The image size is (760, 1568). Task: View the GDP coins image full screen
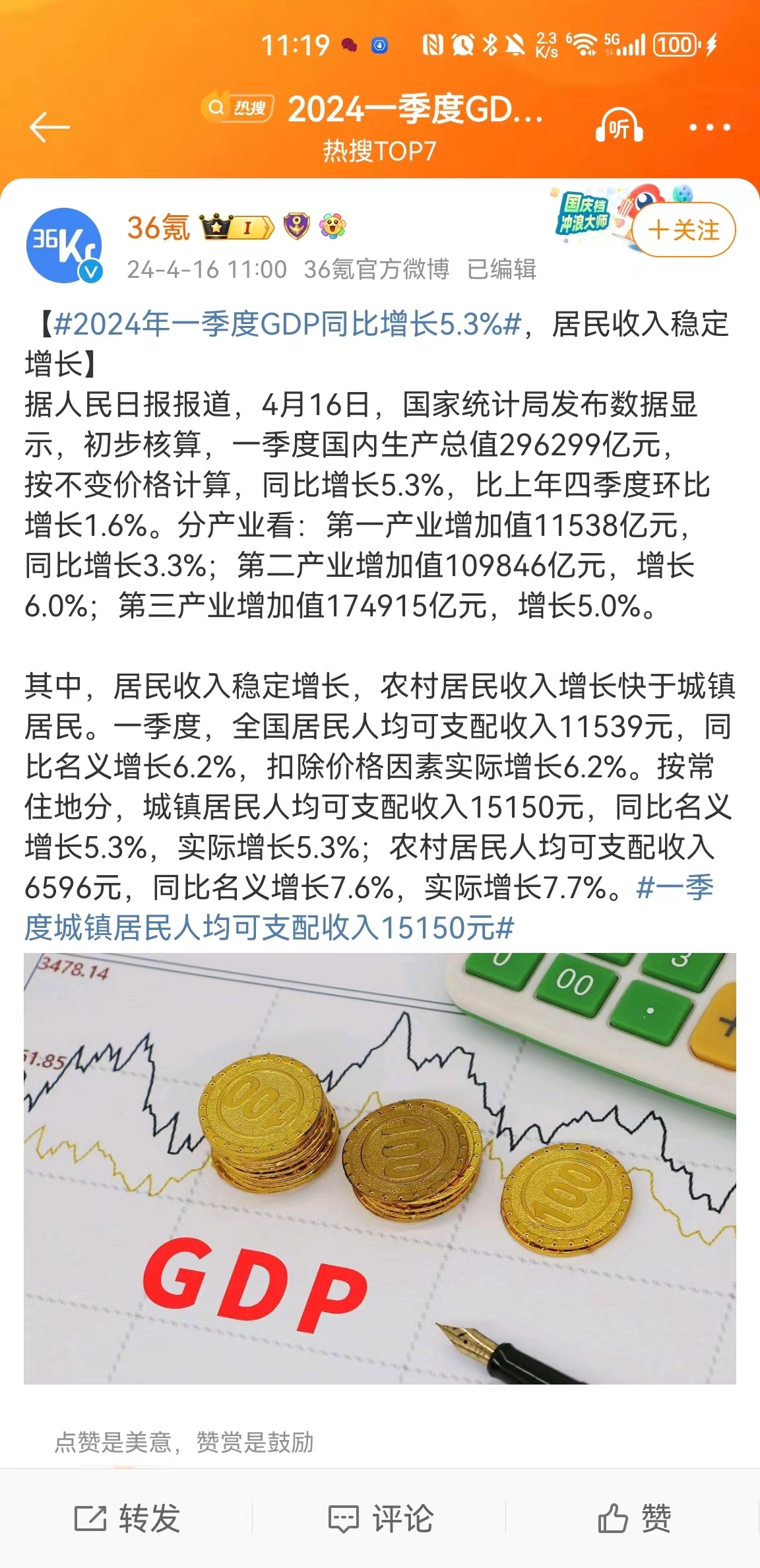click(x=380, y=1168)
